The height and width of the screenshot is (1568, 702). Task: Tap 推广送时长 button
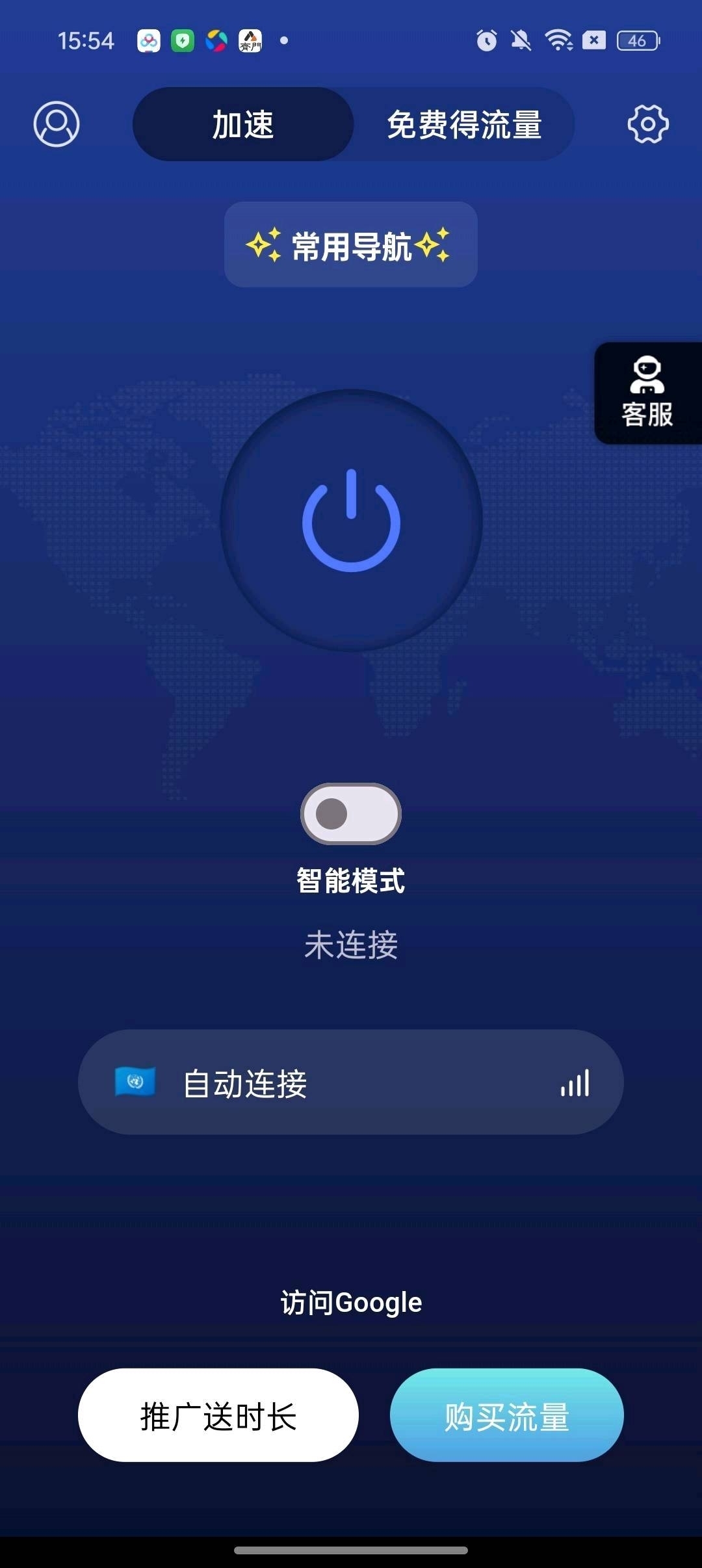point(218,1415)
